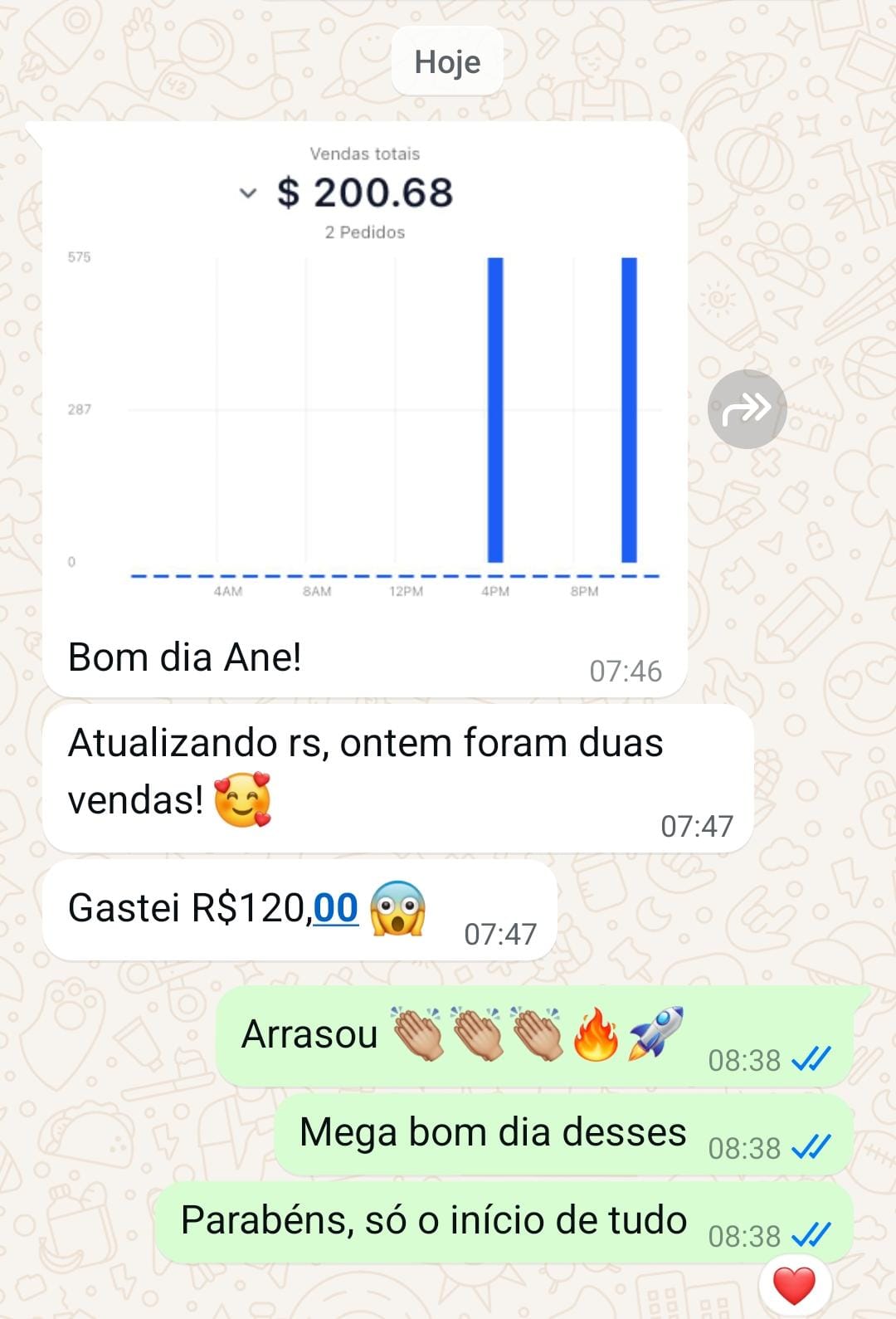This screenshot has height=1319, width=896.
Task: Forward the sales chart image
Action: pos(747,408)
